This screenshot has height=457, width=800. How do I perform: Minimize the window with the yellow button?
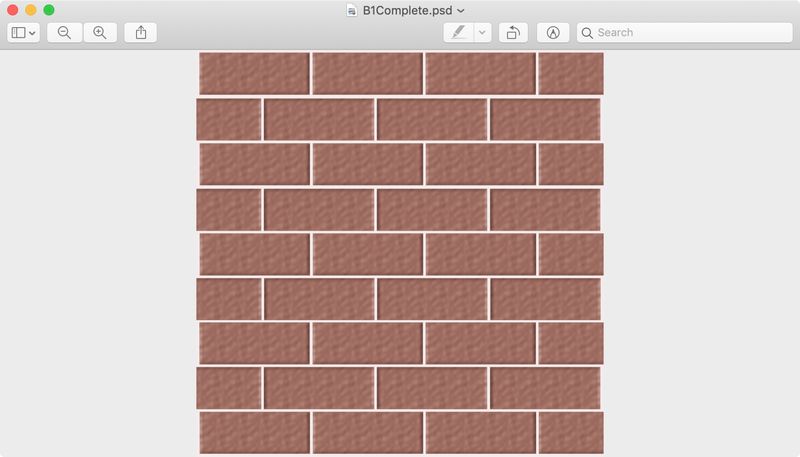tap(30, 10)
